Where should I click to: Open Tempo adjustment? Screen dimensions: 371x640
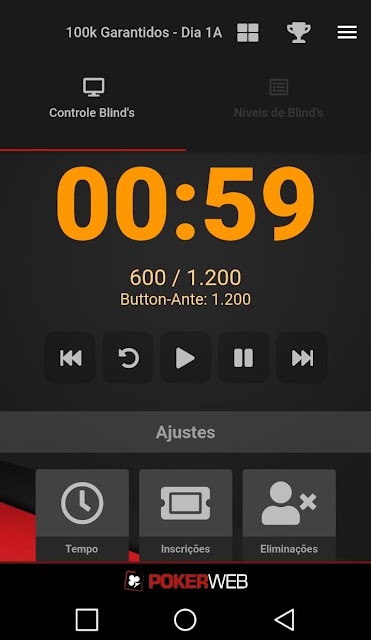(82, 515)
